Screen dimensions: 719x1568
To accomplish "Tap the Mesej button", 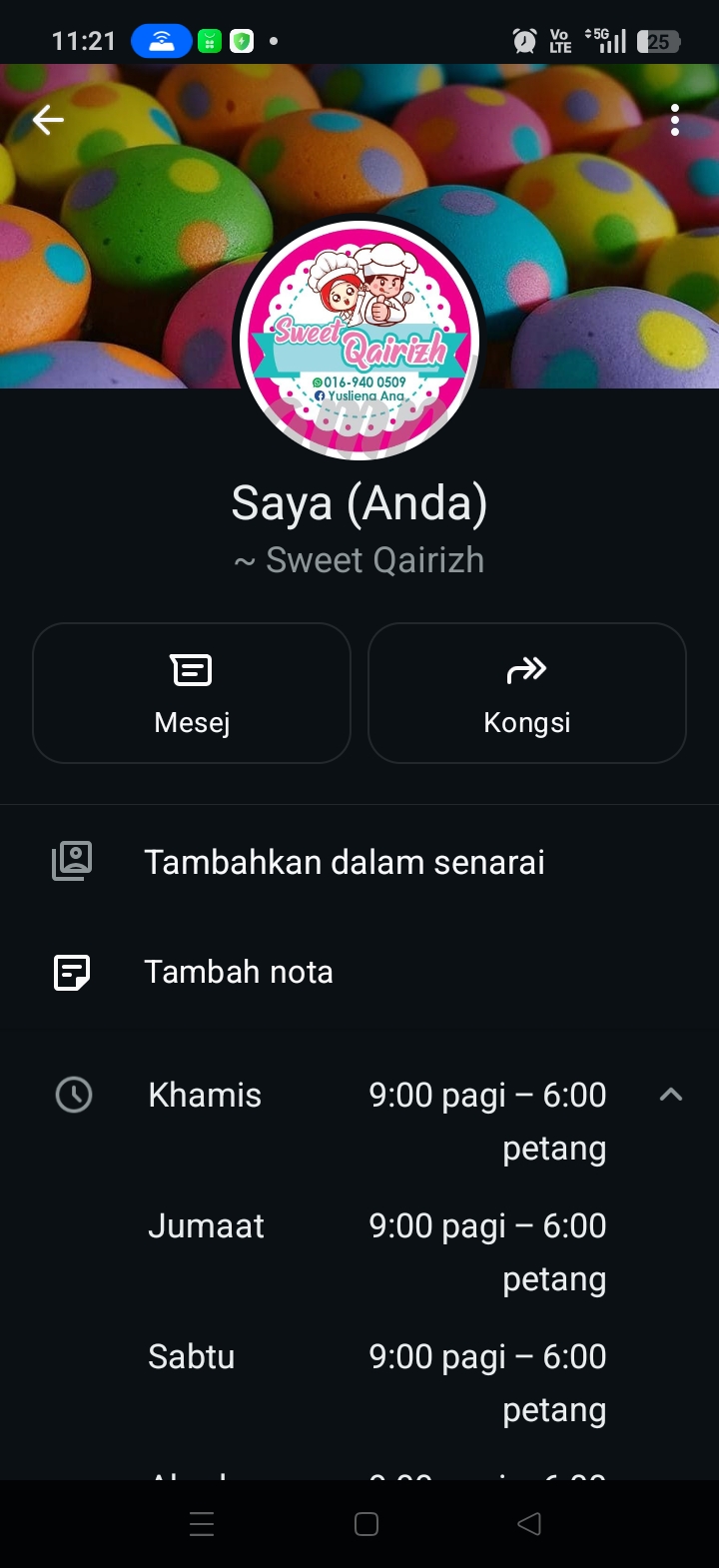I will point(192,693).
